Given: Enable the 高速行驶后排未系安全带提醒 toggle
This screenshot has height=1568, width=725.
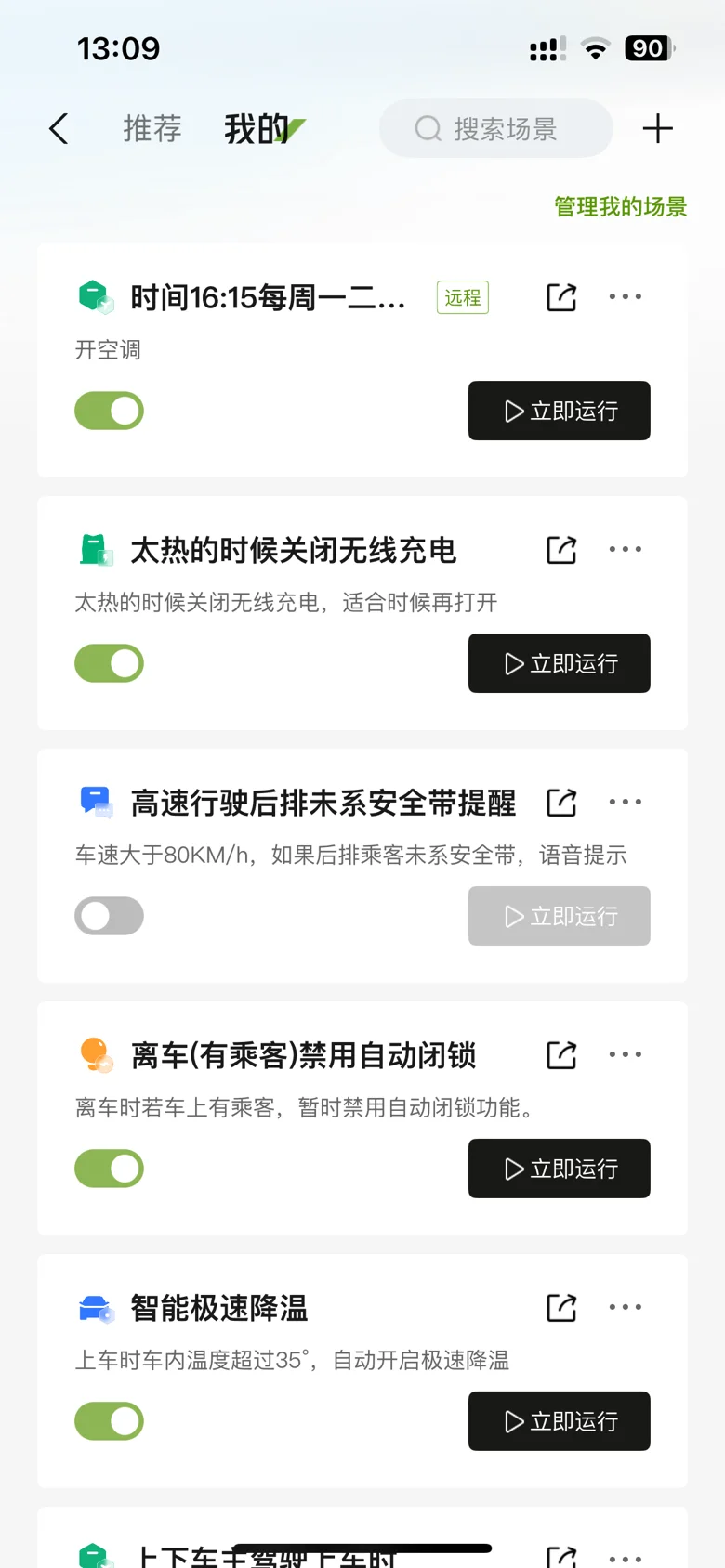Looking at the screenshot, I should [x=109, y=916].
